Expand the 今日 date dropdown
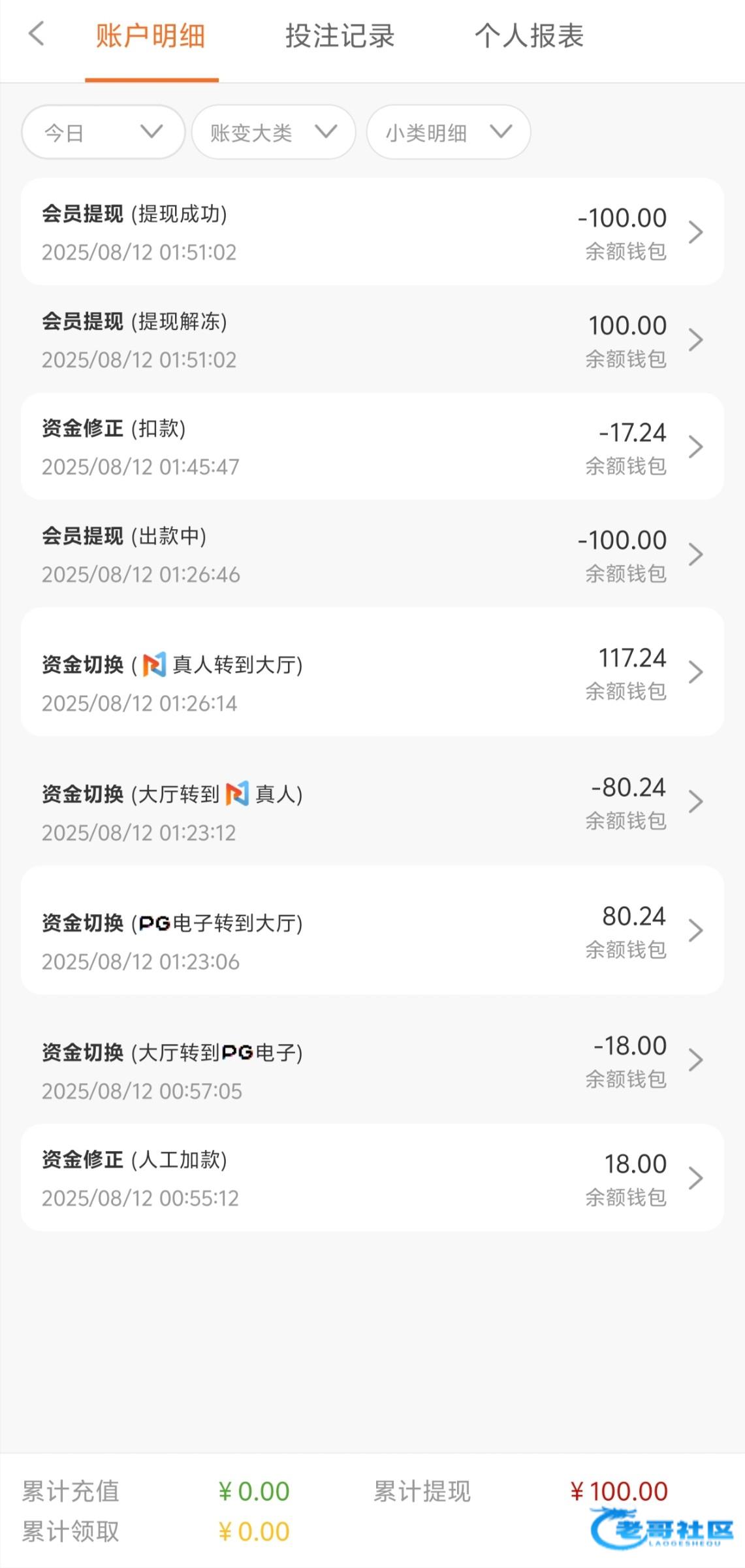Viewport: 745px width, 1568px height. [103, 132]
